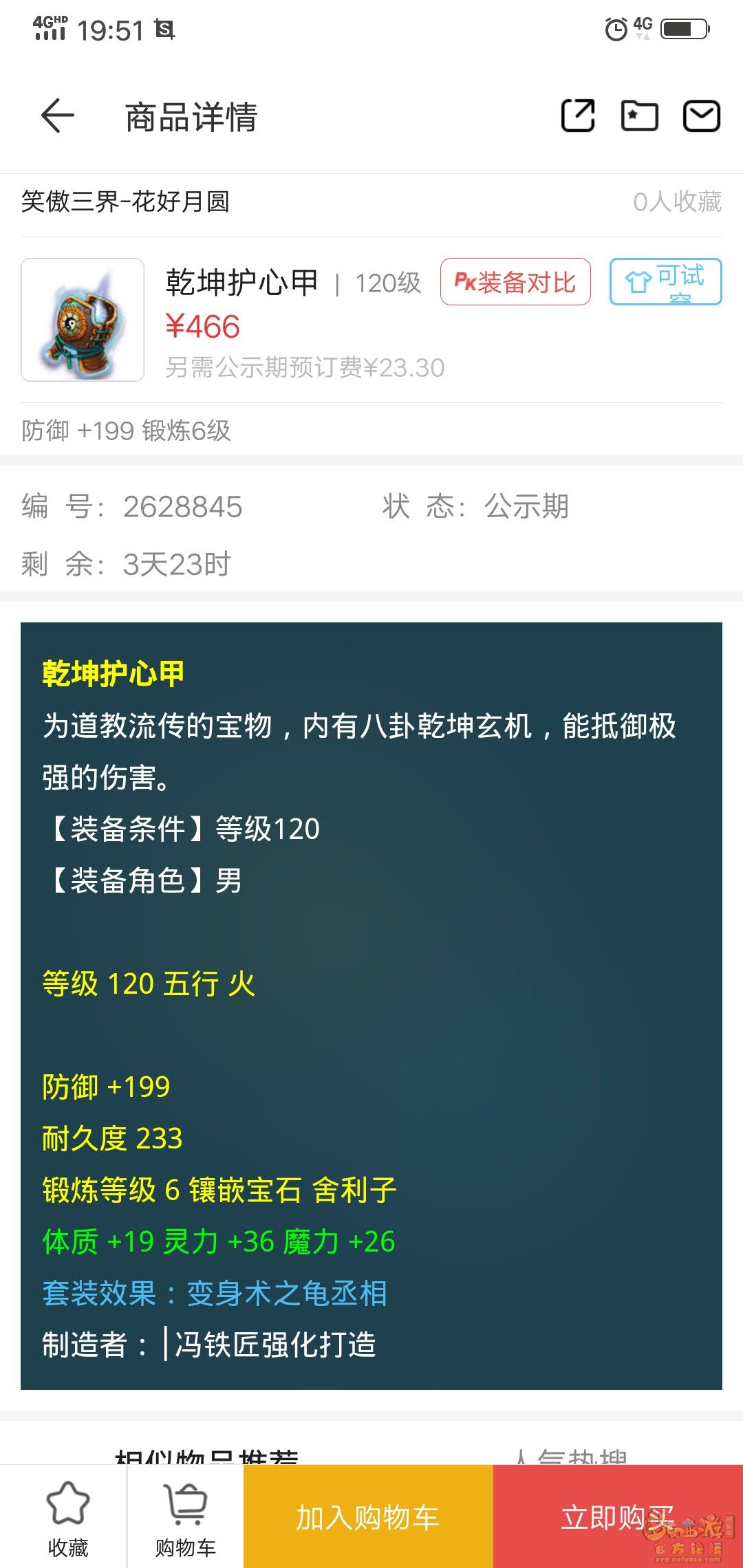Tap 立即购买 to buy now
743x1568 pixels.
617,1518
